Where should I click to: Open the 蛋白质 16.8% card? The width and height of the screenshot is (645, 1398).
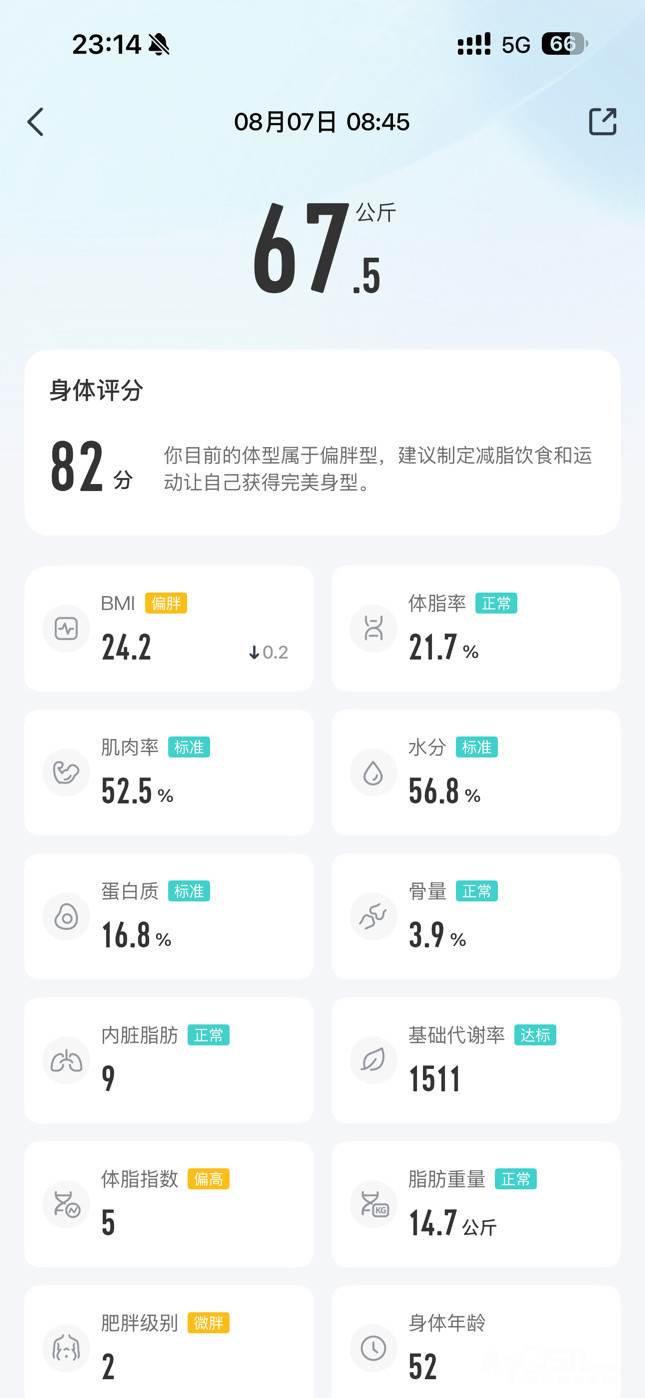[x=169, y=917]
